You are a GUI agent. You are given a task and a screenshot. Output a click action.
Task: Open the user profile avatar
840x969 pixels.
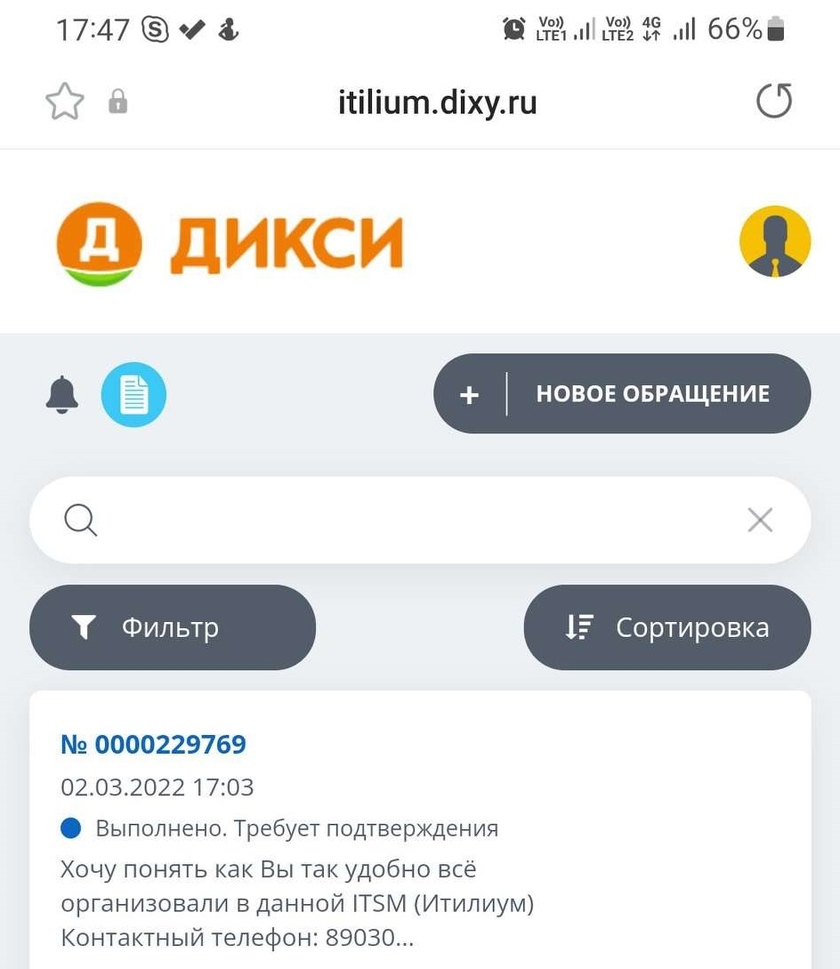[x=775, y=241]
